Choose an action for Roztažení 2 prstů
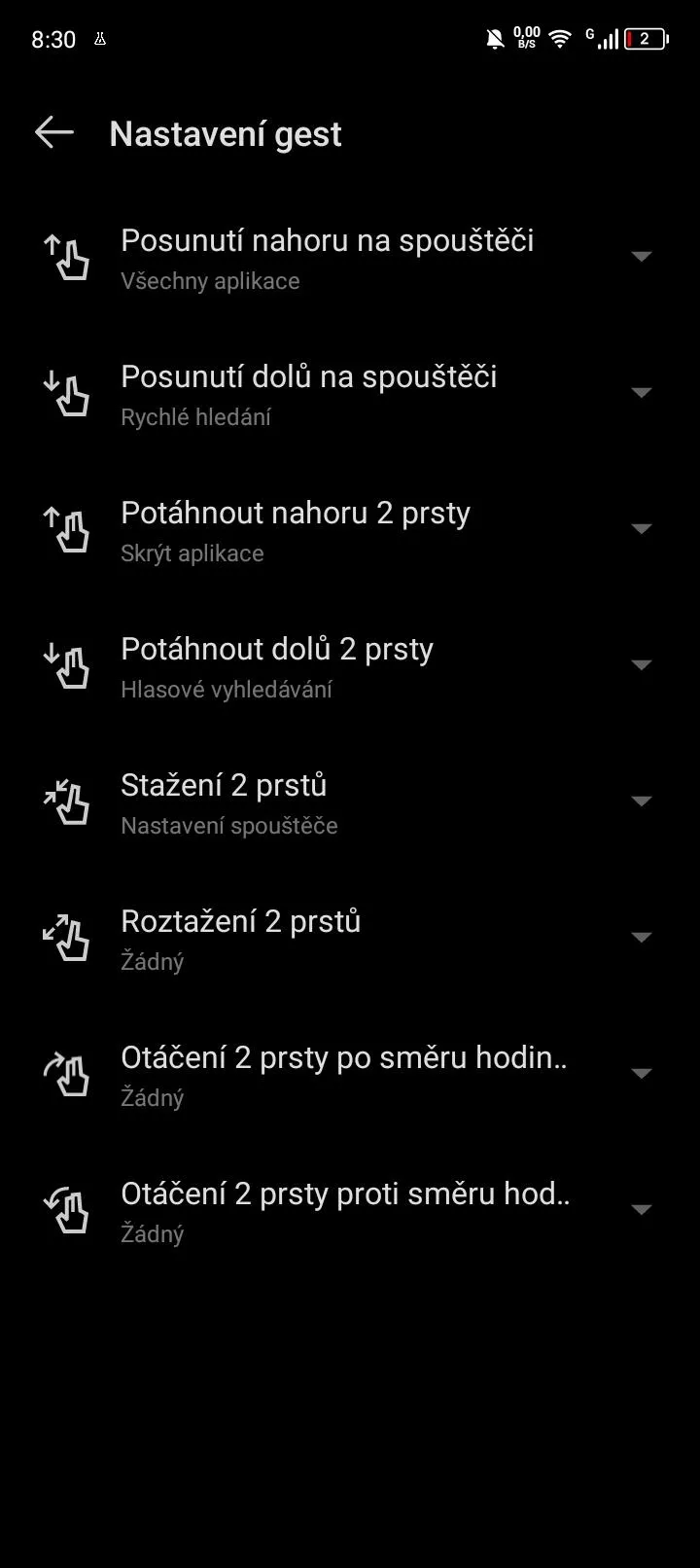 point(350,939)
